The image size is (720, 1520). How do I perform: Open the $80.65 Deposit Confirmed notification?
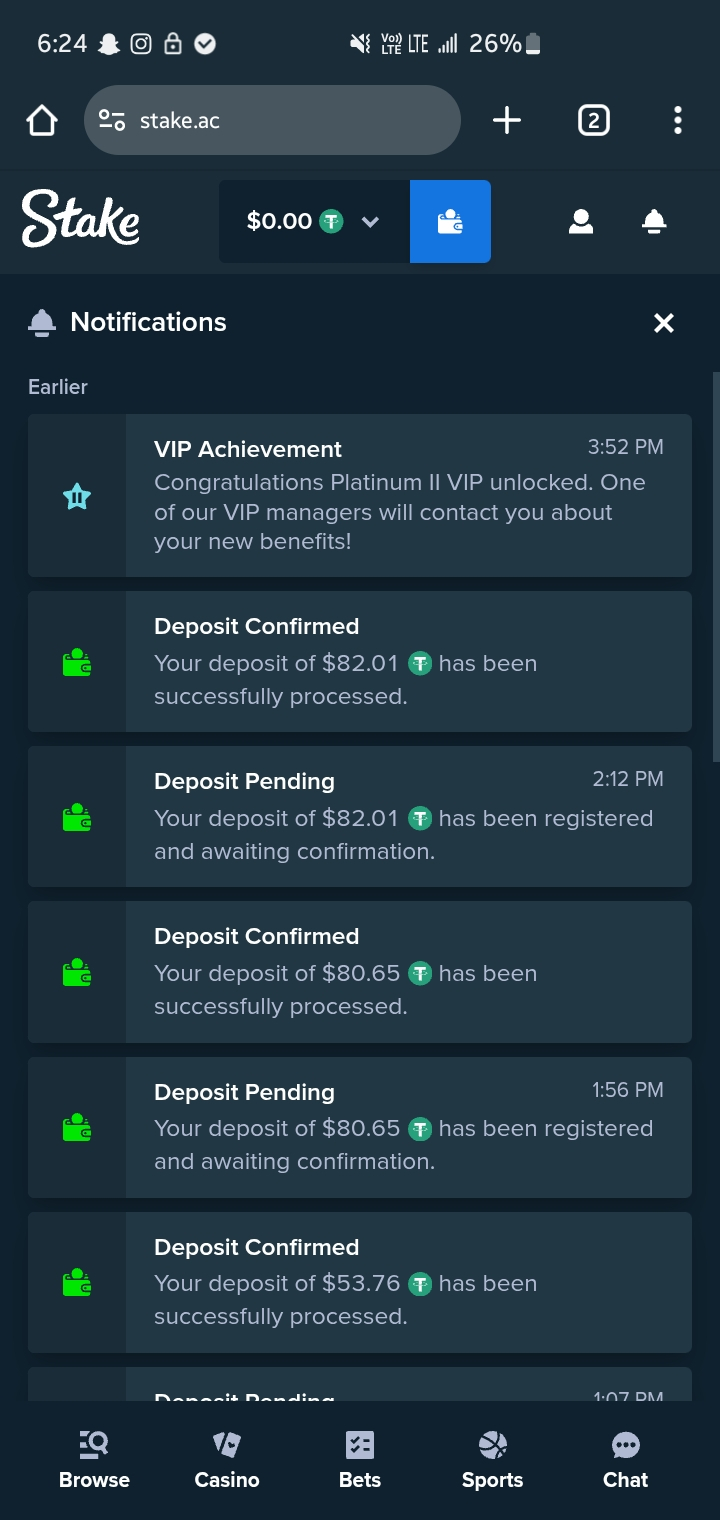(x=360, y=972)
